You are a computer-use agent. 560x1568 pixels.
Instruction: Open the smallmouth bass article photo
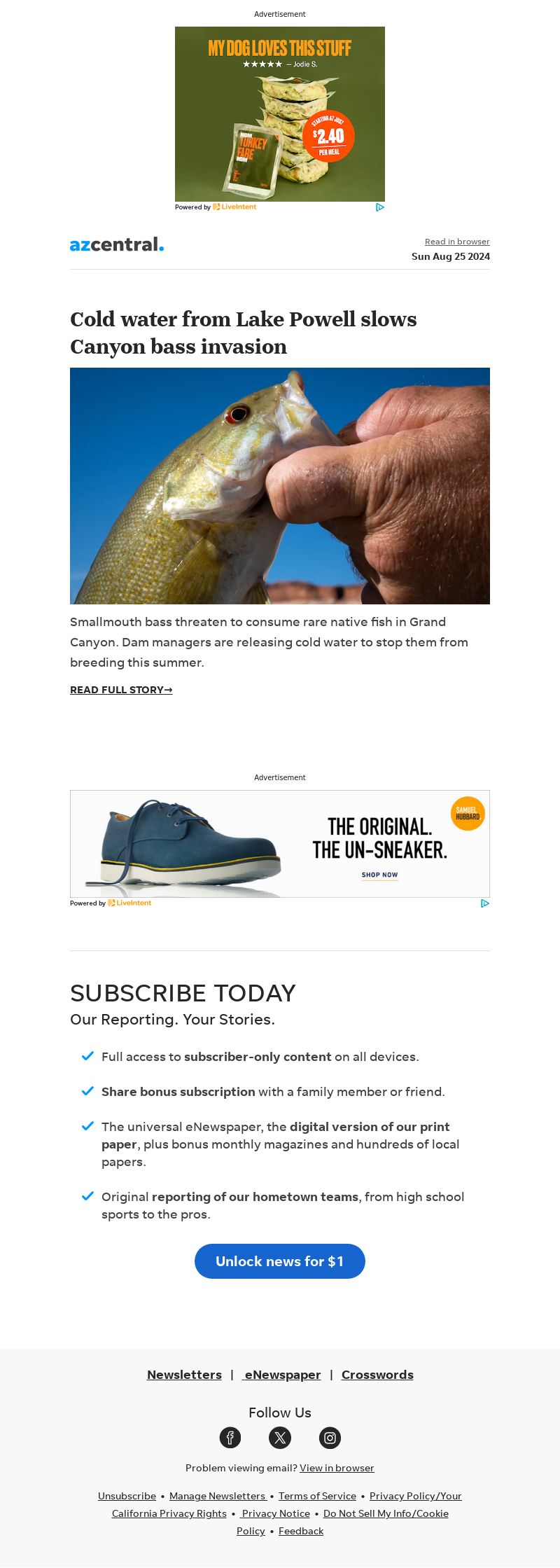280,485
